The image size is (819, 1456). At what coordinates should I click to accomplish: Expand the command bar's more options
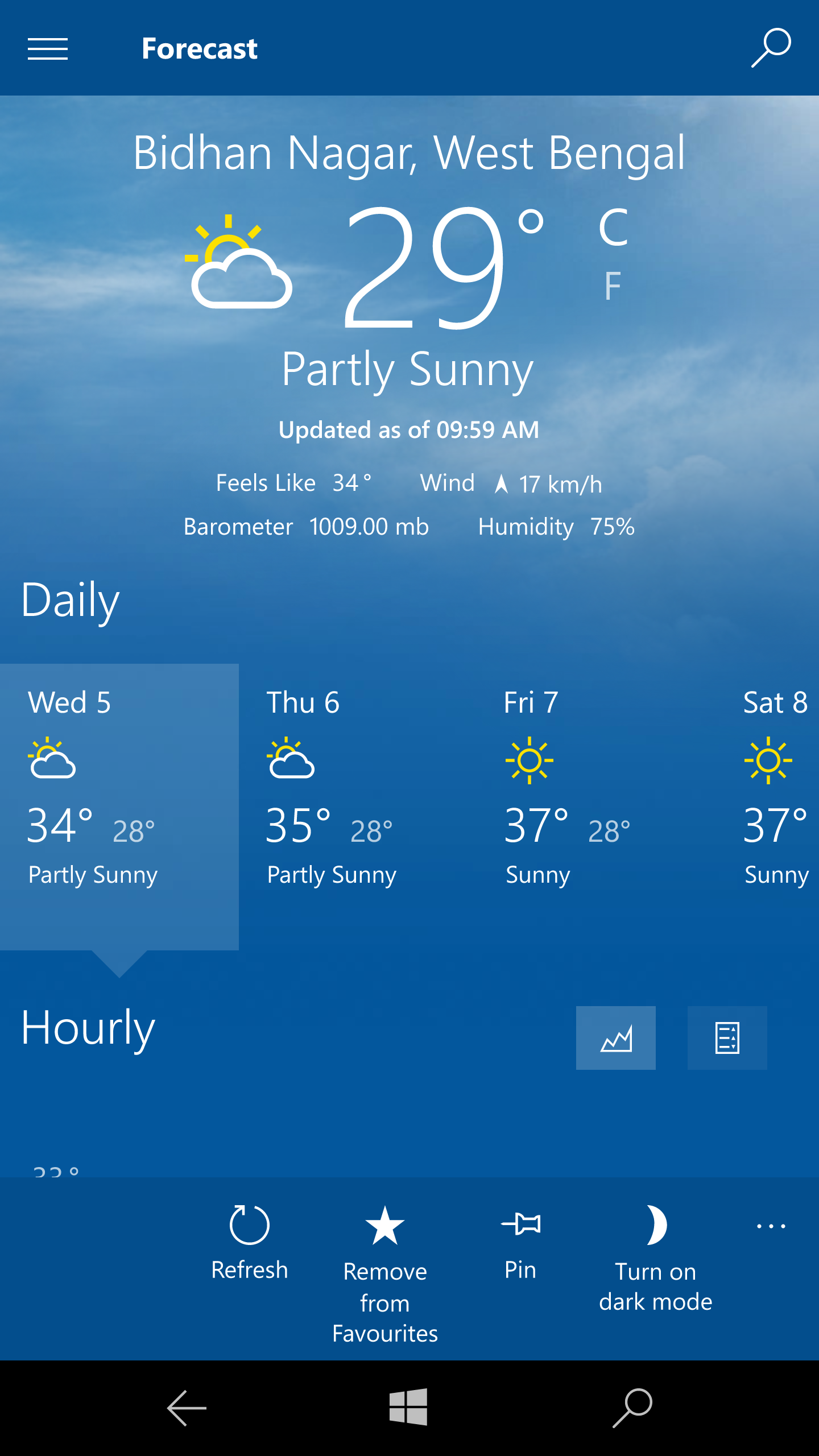point(771,1226)
